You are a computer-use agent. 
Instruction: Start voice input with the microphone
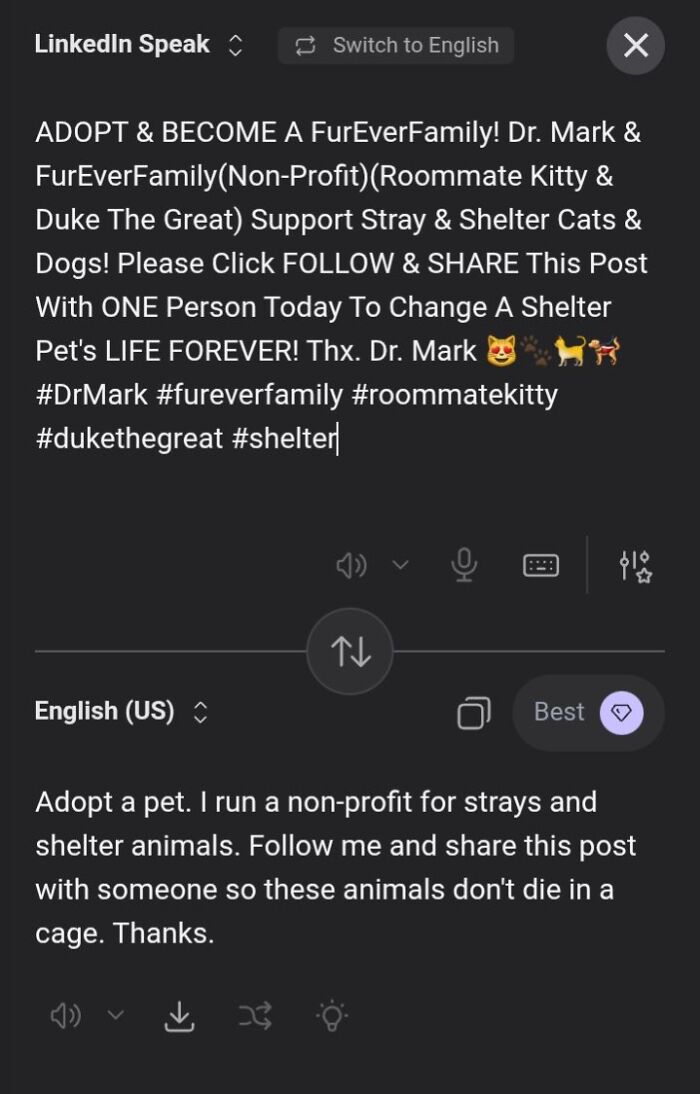(463, 566)
